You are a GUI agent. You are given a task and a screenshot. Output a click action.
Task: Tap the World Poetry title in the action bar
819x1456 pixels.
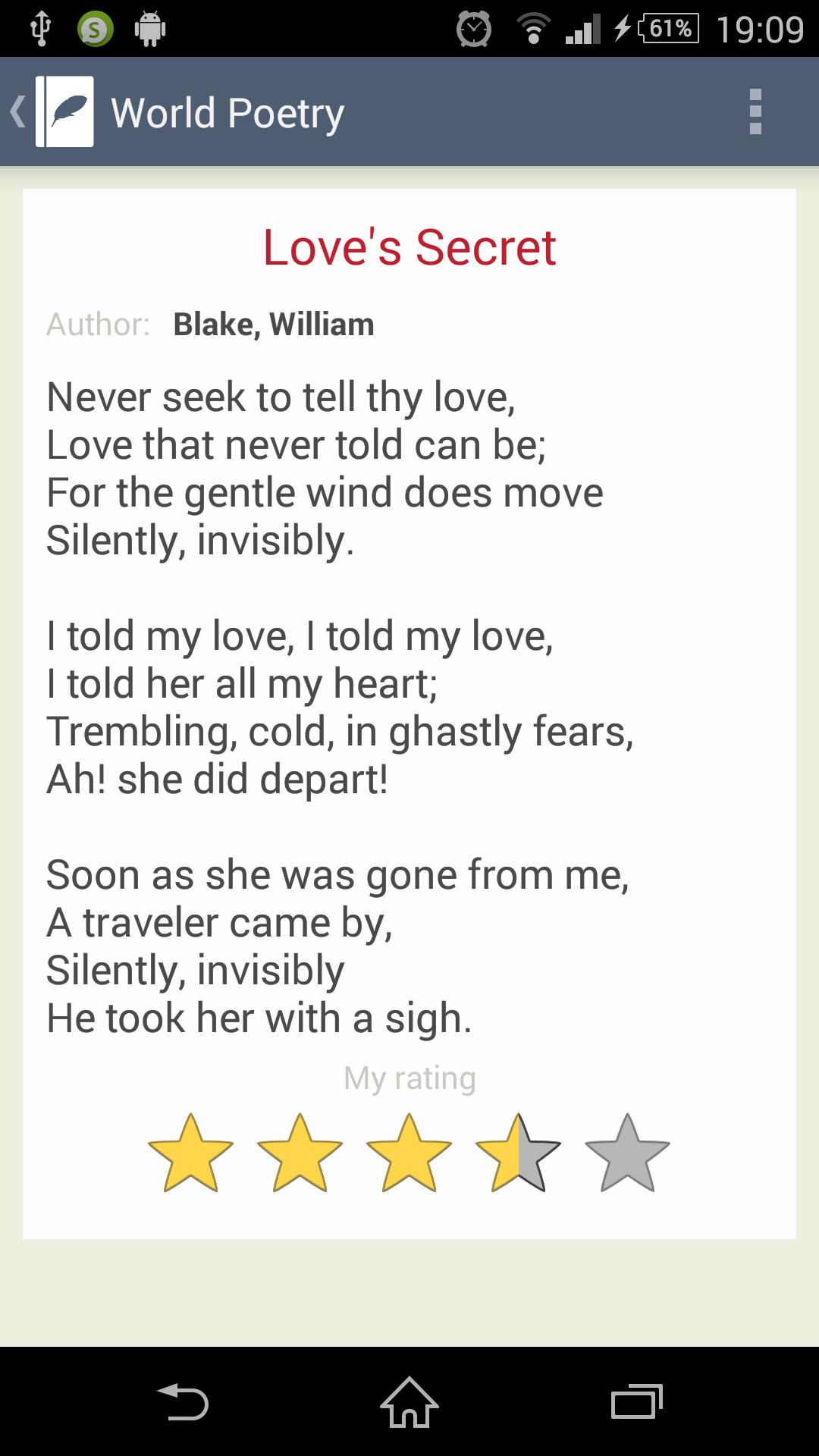coord(227,112)
